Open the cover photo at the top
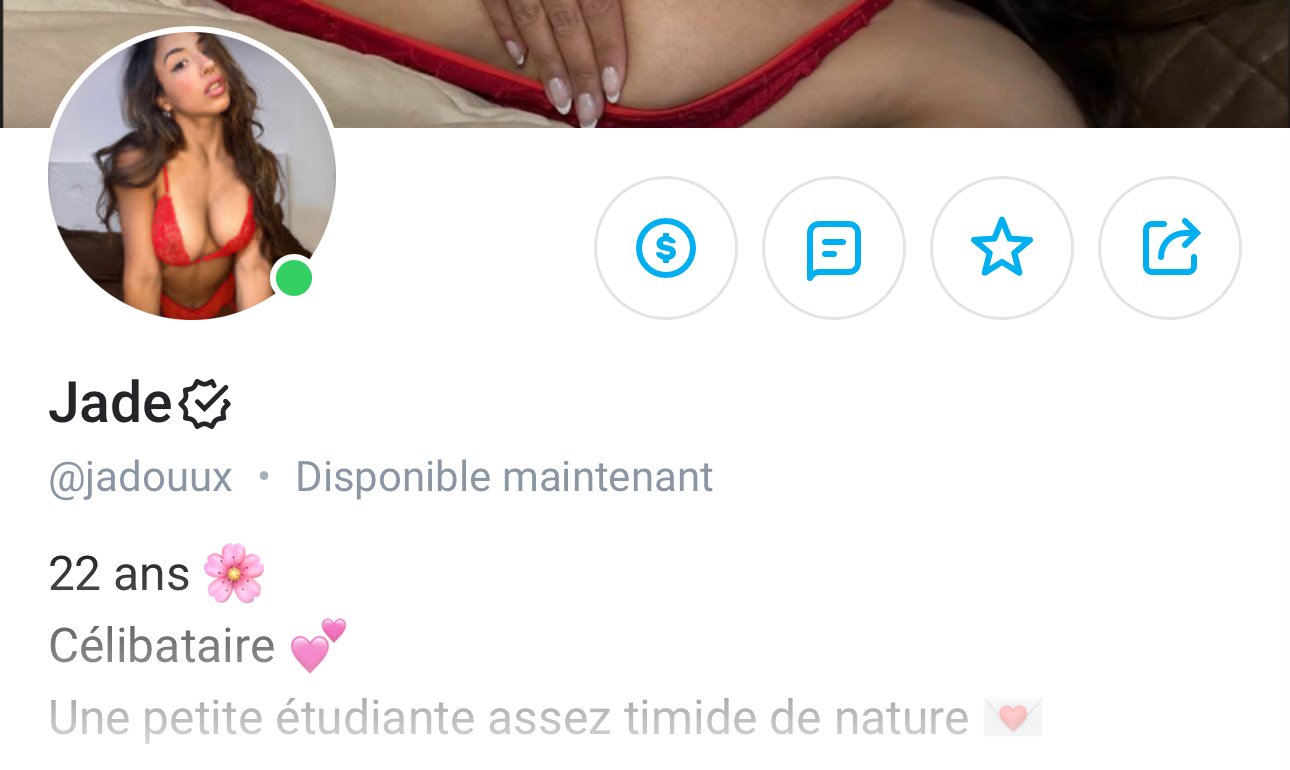Screen dimensions: 1290x770 coord(800,60)
